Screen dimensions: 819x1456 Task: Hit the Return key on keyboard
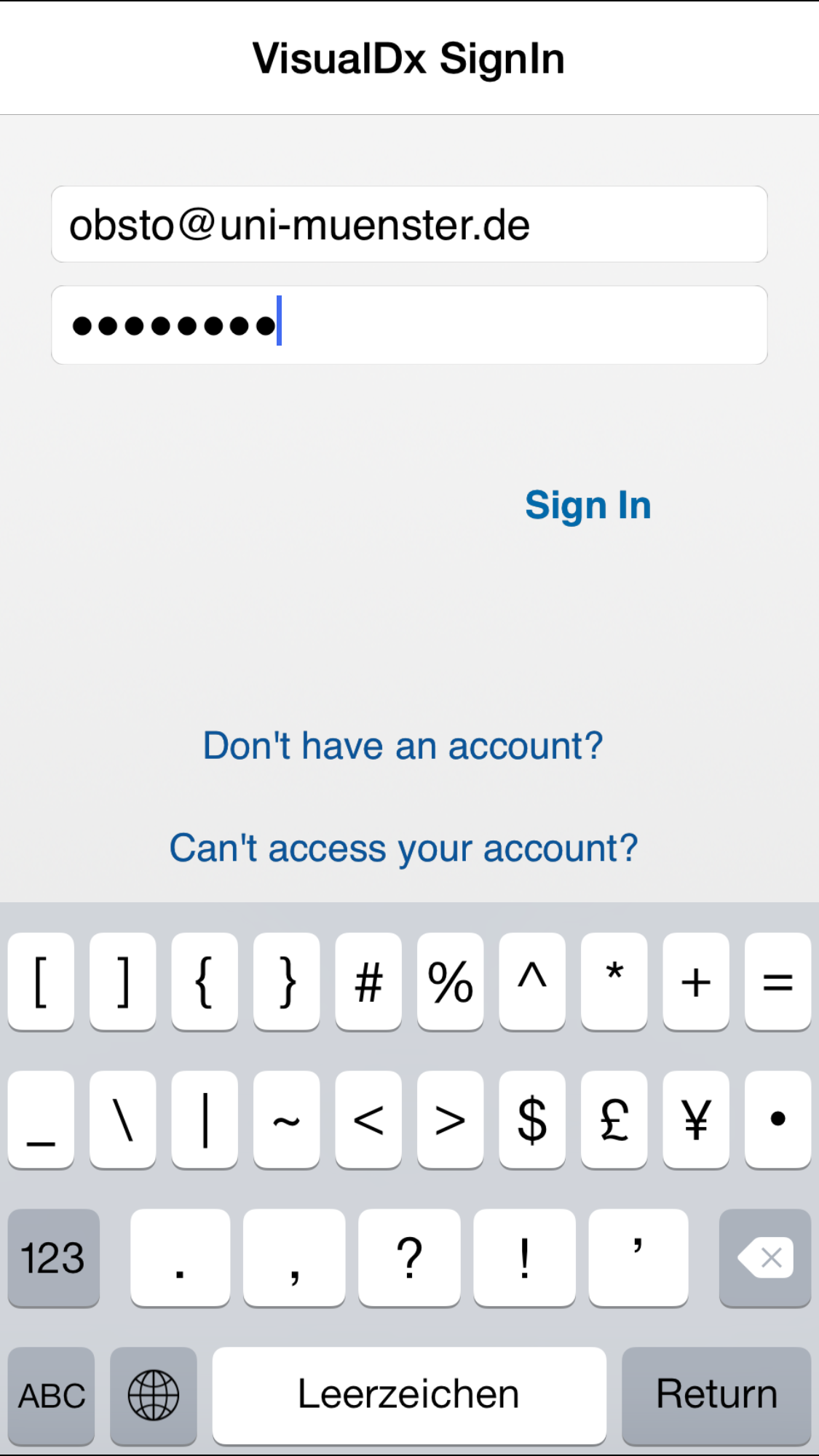716,1395
